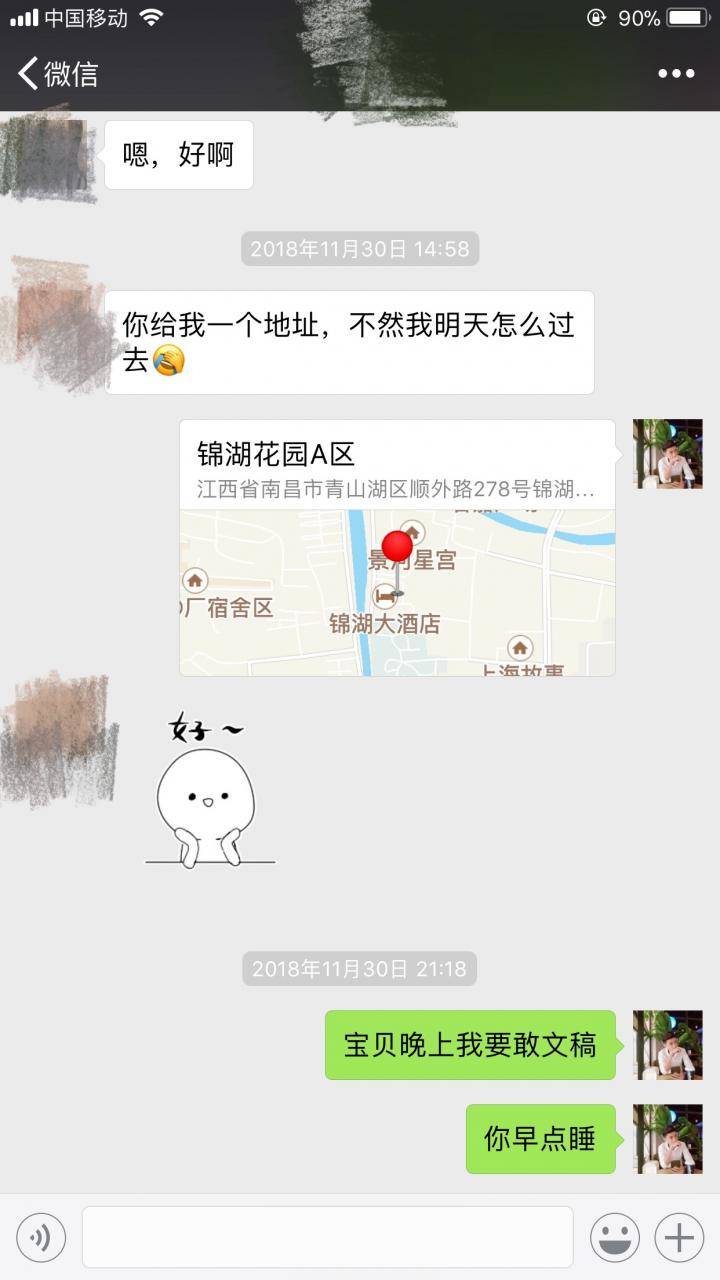Image resolution: width=720 pixels, height=1280 pixels.
Task: Tap the landmark icon near 上海故事 on map
Action: click(519, 646)
